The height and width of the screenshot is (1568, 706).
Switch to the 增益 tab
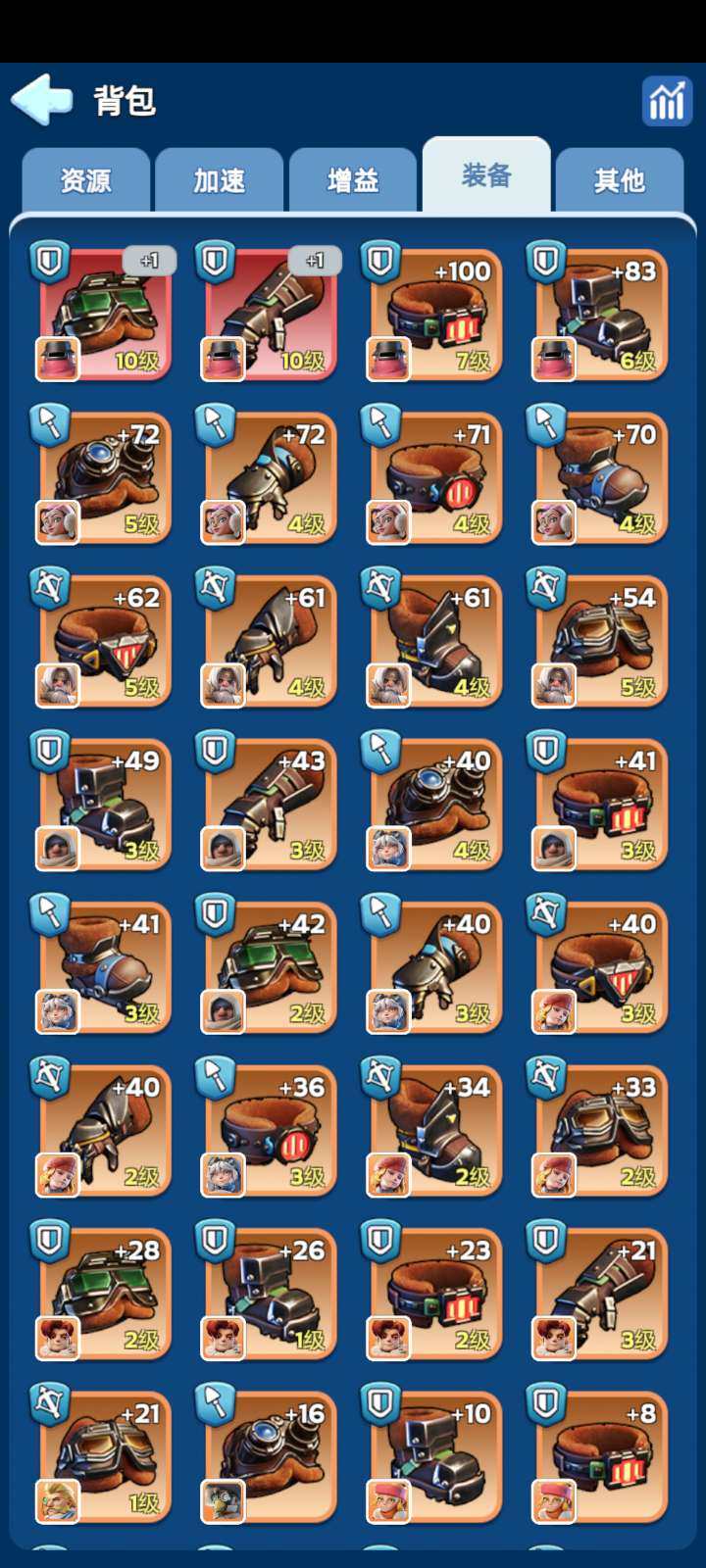353,180
